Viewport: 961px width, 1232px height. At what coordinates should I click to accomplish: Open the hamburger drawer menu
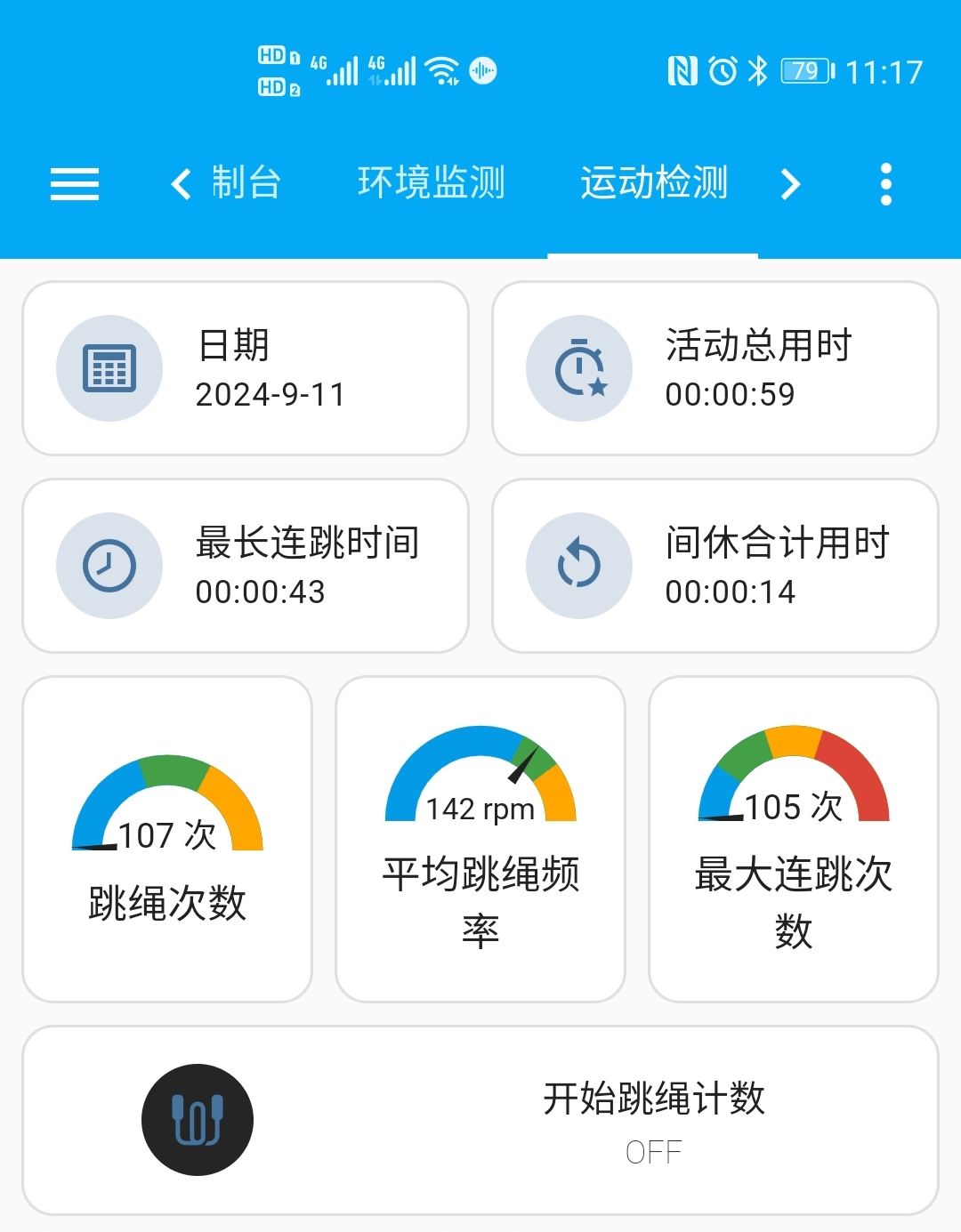tap(75, 184)
